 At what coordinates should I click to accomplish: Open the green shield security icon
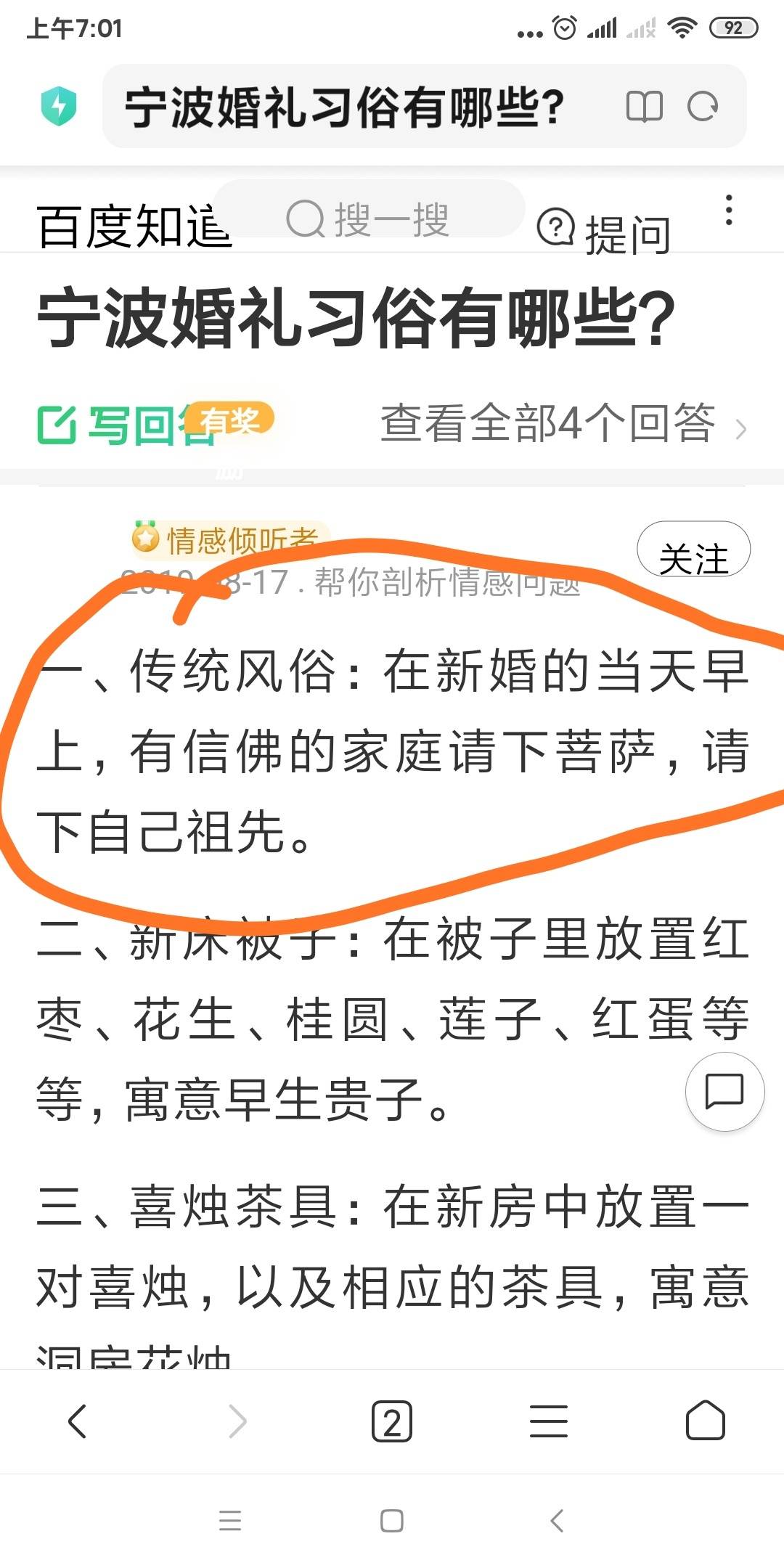[x=59, y=106]
